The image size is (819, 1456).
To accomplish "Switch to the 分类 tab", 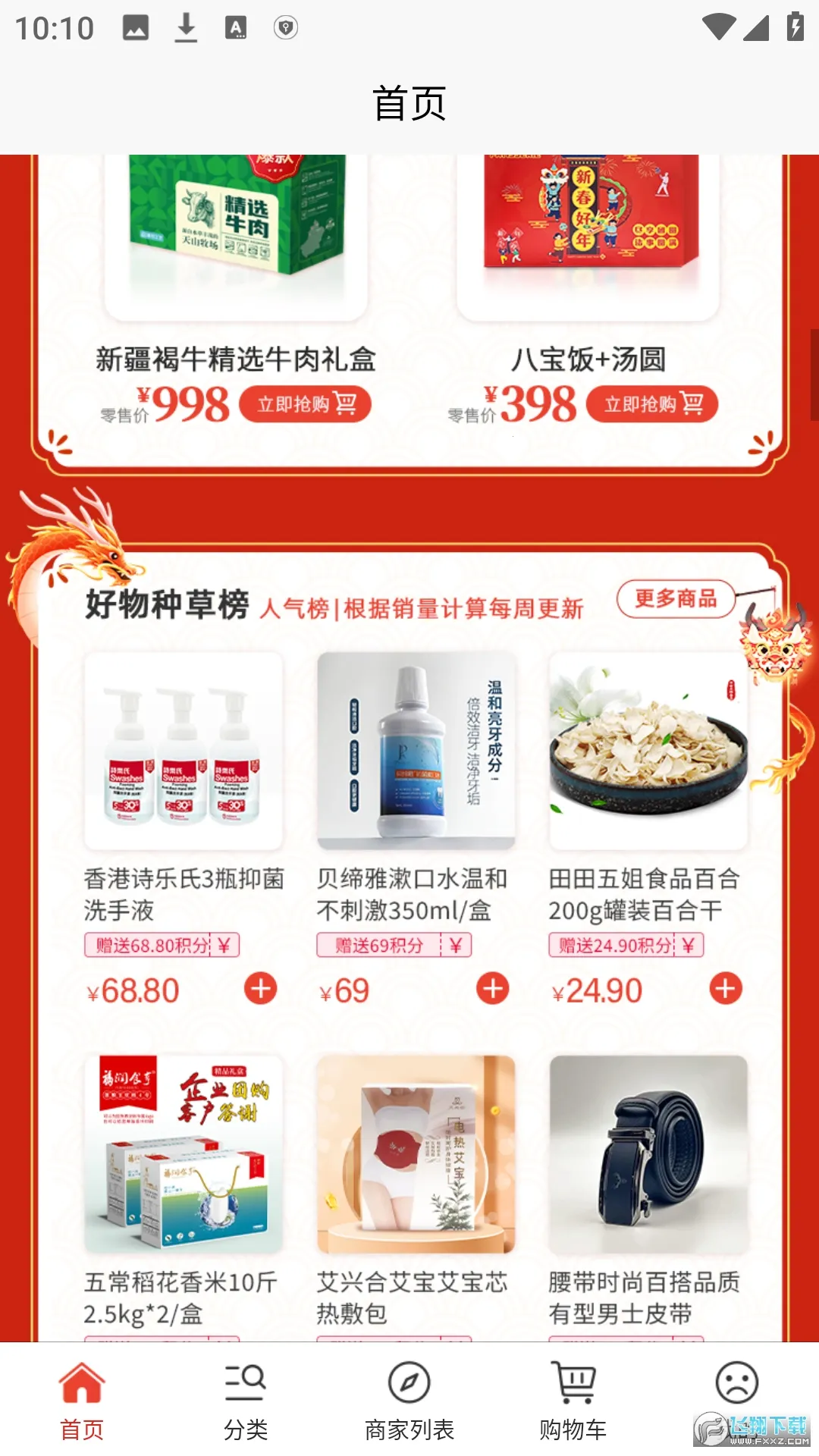I will coord(246,1400).
